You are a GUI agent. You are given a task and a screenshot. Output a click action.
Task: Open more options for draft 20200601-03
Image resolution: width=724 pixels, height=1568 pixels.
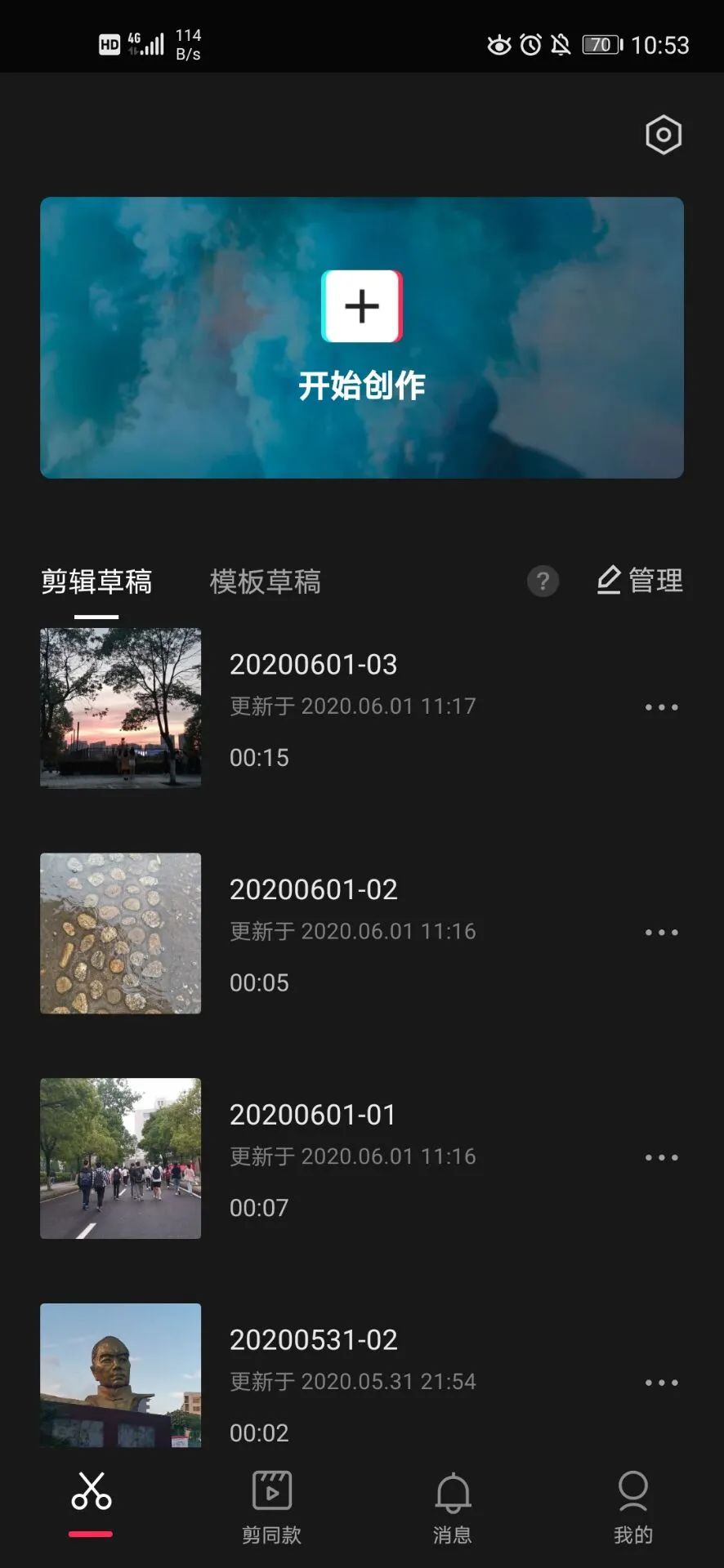pos(661,707)
